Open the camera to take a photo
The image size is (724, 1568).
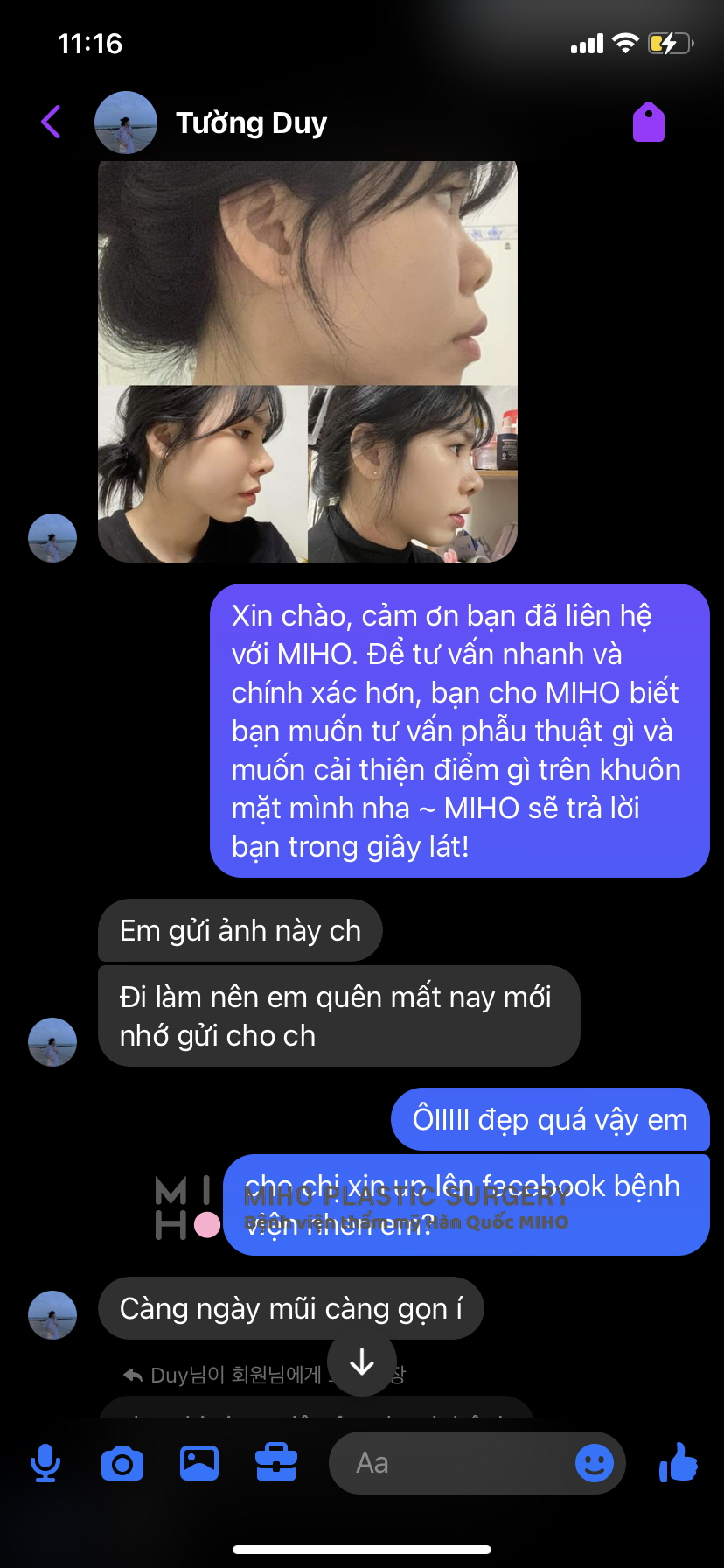tap(122, 1463)
